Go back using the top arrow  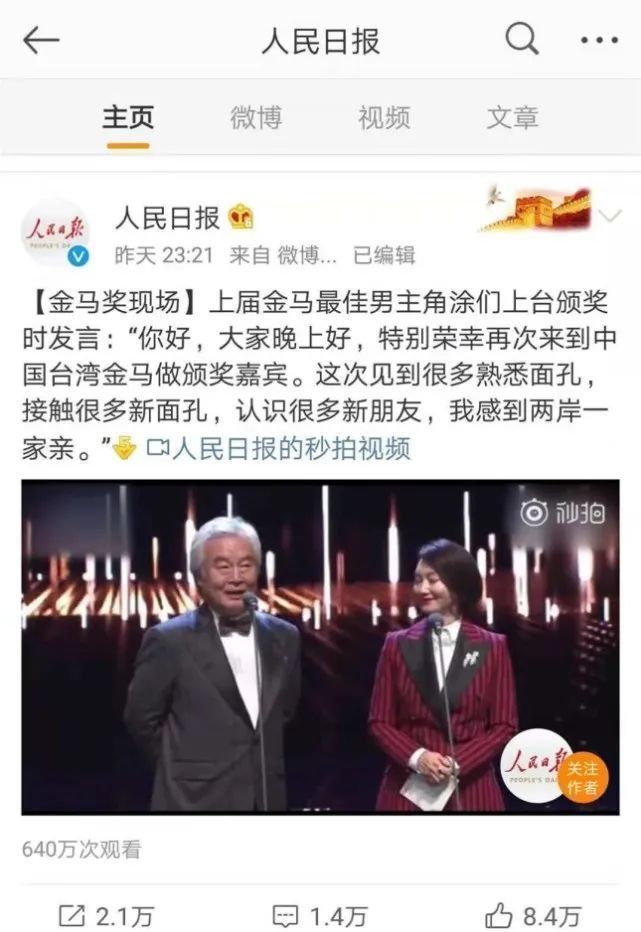(x=41, y=41)
